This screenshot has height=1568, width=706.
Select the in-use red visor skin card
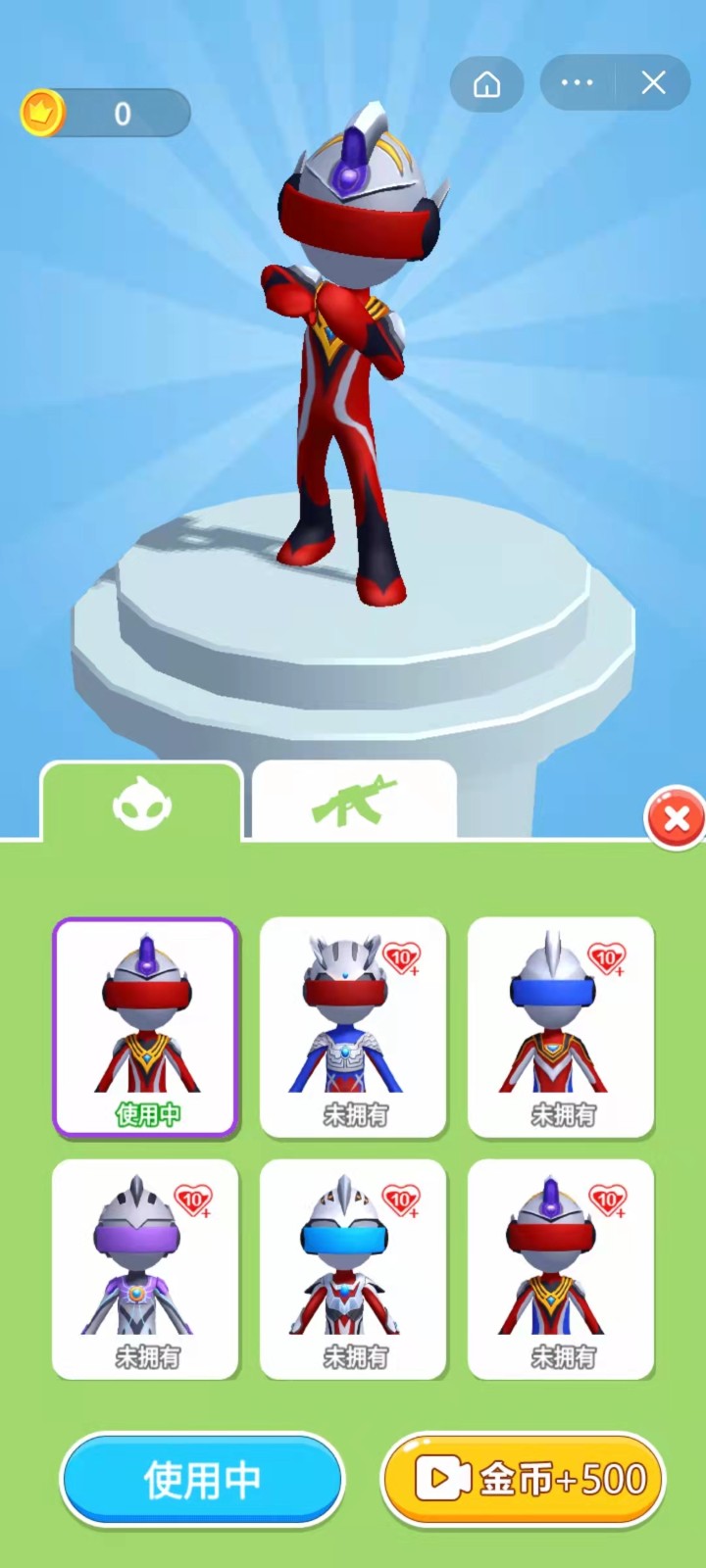pos(146,1026)
